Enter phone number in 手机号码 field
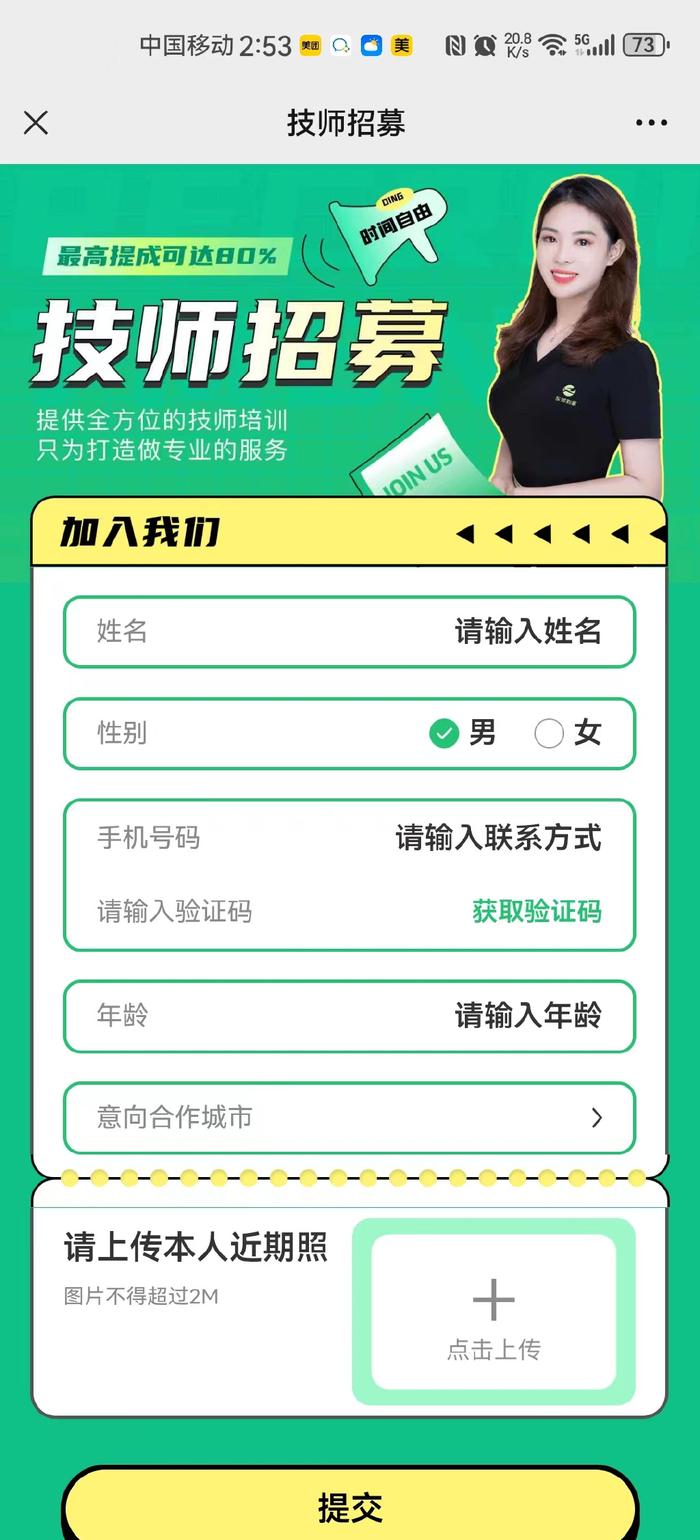Viewport: 700px width, 1540px height. (x=349, y=838)
